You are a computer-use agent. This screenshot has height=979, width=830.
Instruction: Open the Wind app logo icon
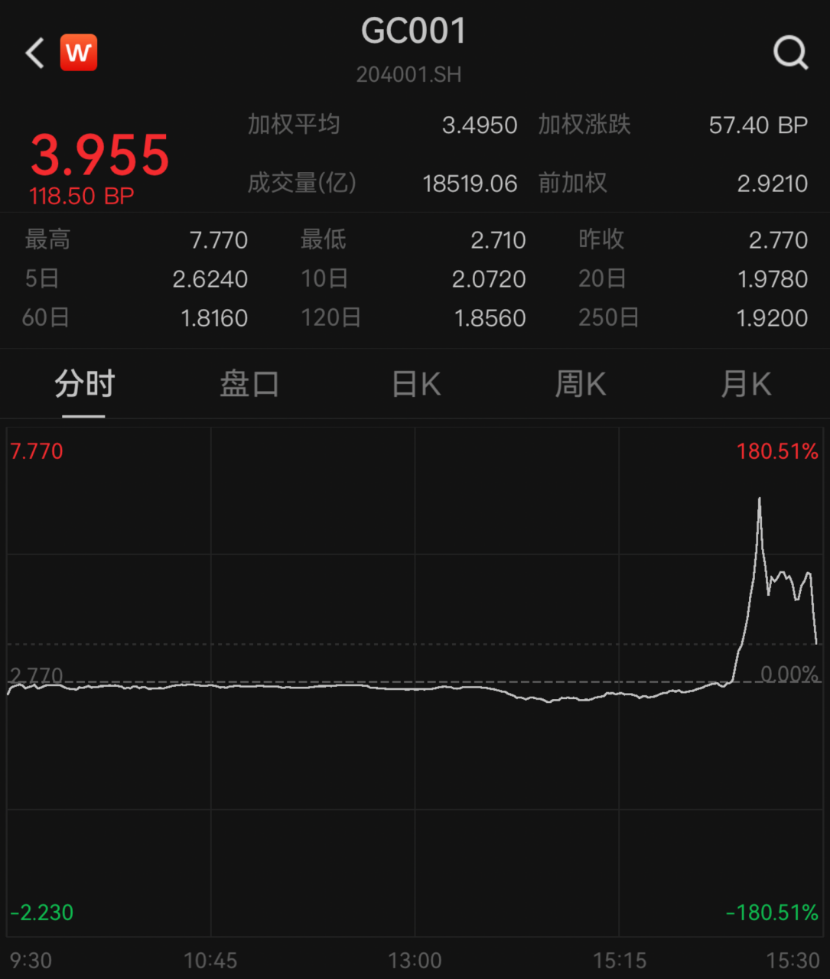pyautogui.click(x=77, y=52)
